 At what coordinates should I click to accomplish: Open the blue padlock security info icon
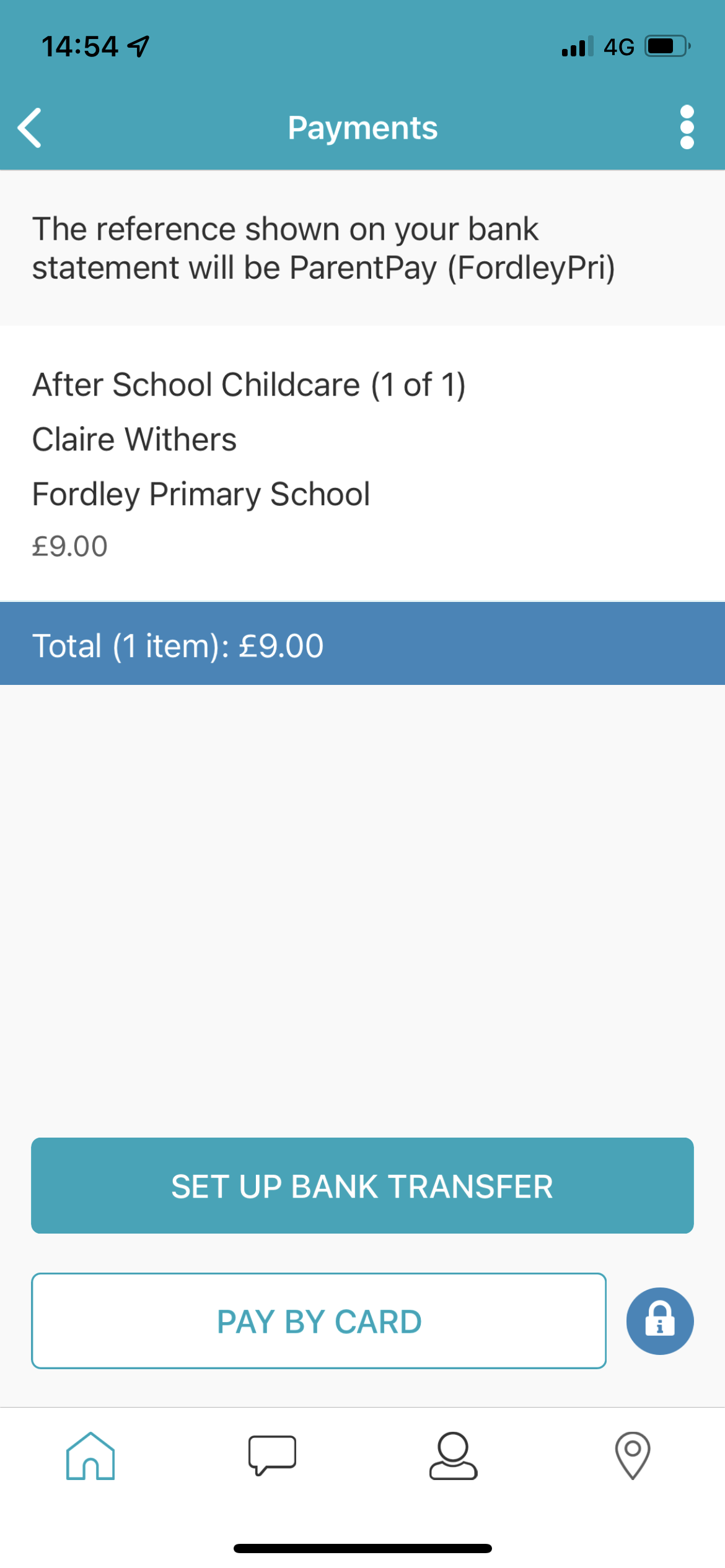coord(660,1321)
